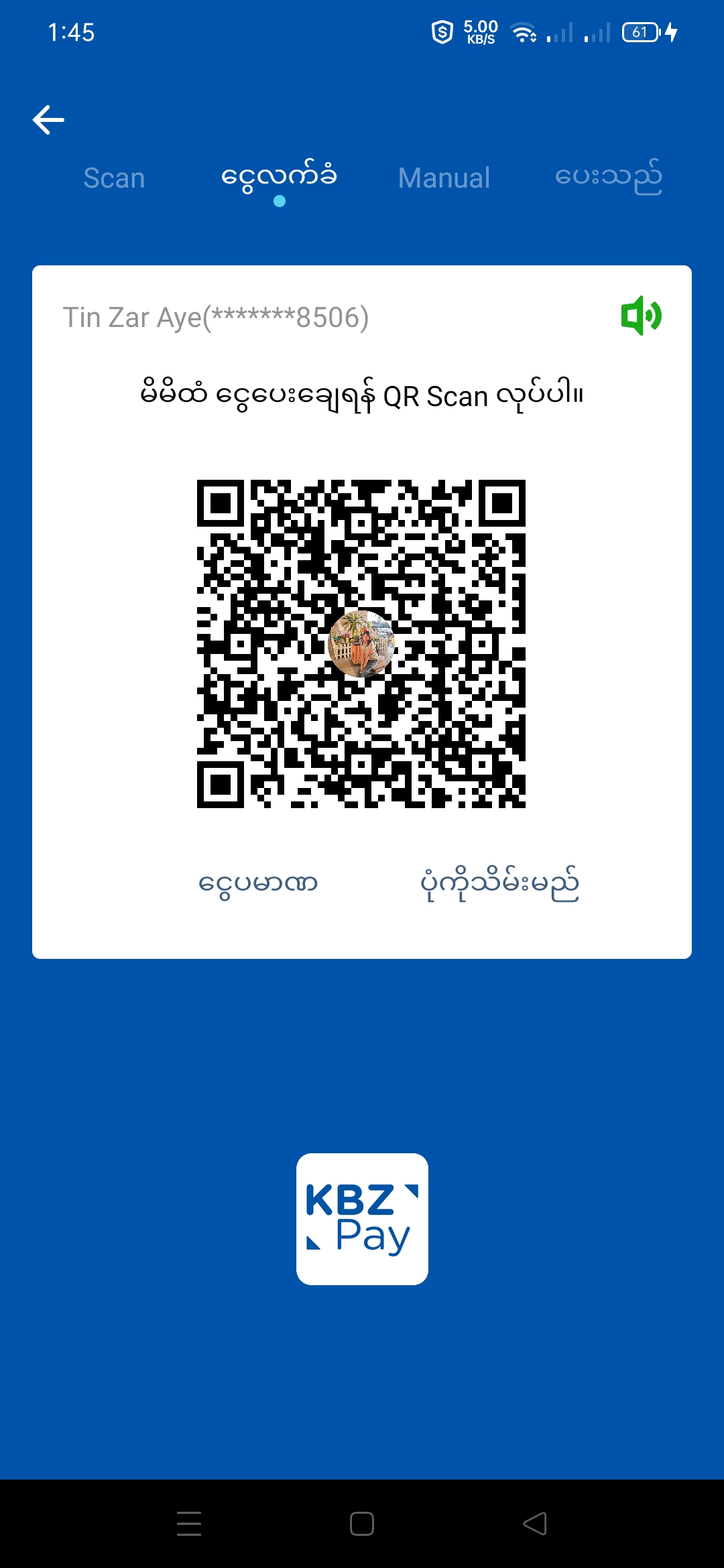The height and width of the screenshot is (1568, 724).
Task: Go back using the arrow icon
Action: (x=48, y=120)
